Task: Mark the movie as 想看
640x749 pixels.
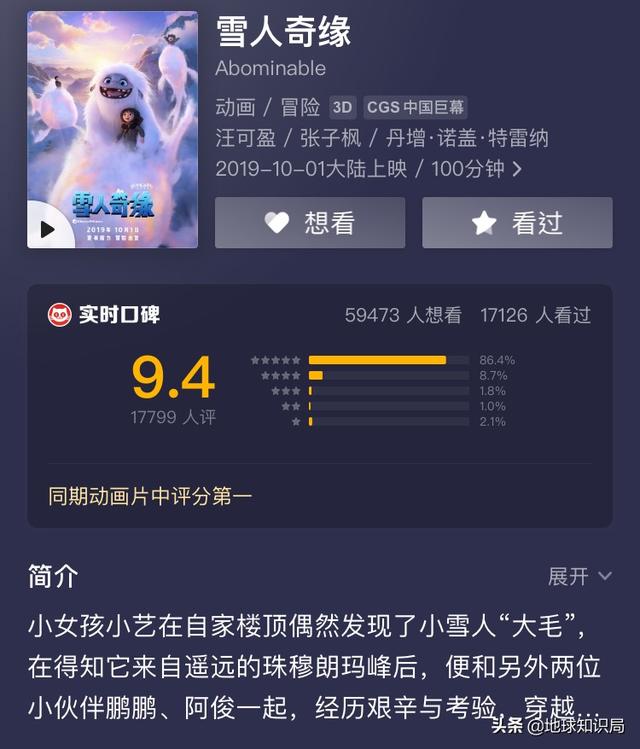Action: click(310, 223)
